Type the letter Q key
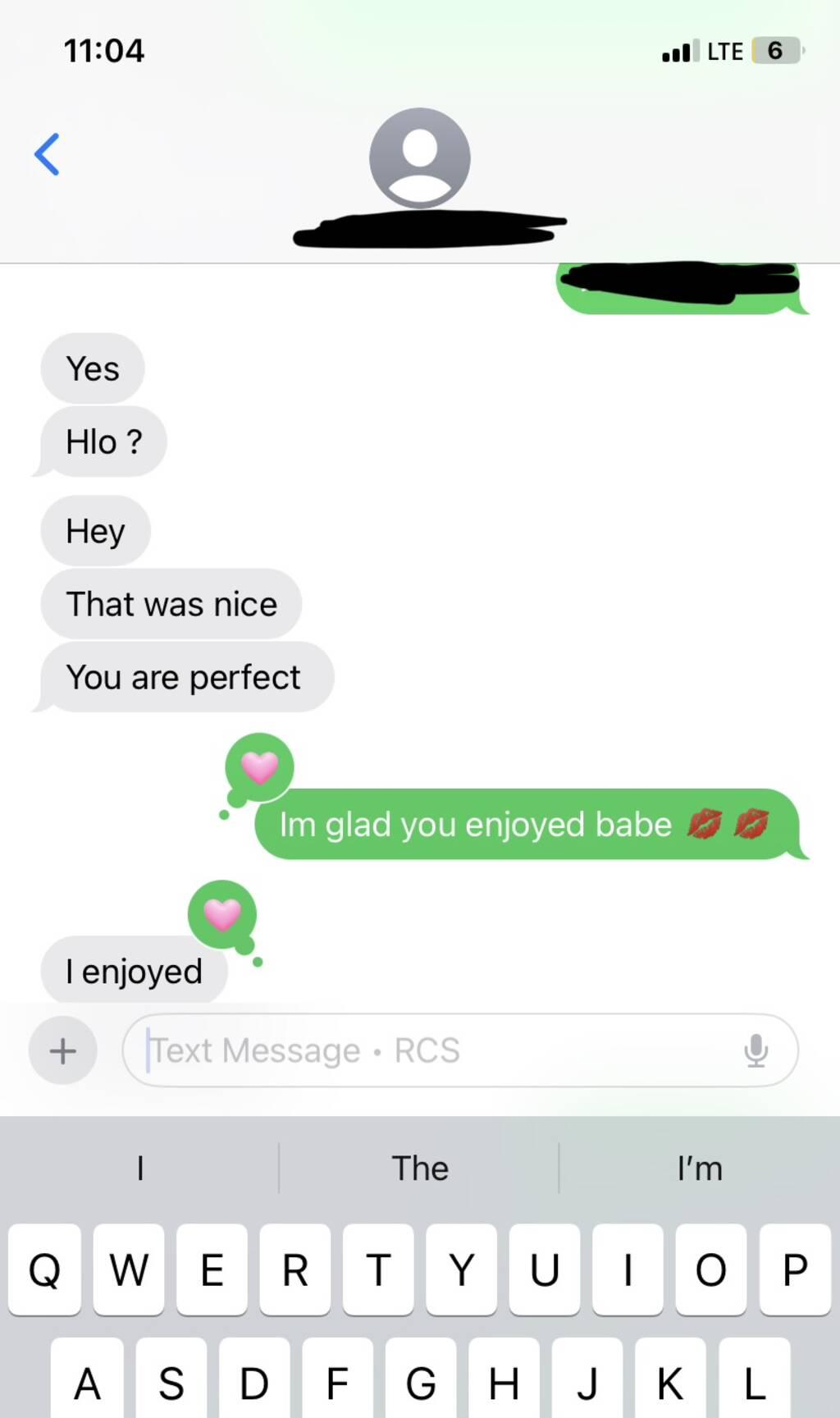The width and height of the screenshot is (840, 1418). (x=44, y=1269)
